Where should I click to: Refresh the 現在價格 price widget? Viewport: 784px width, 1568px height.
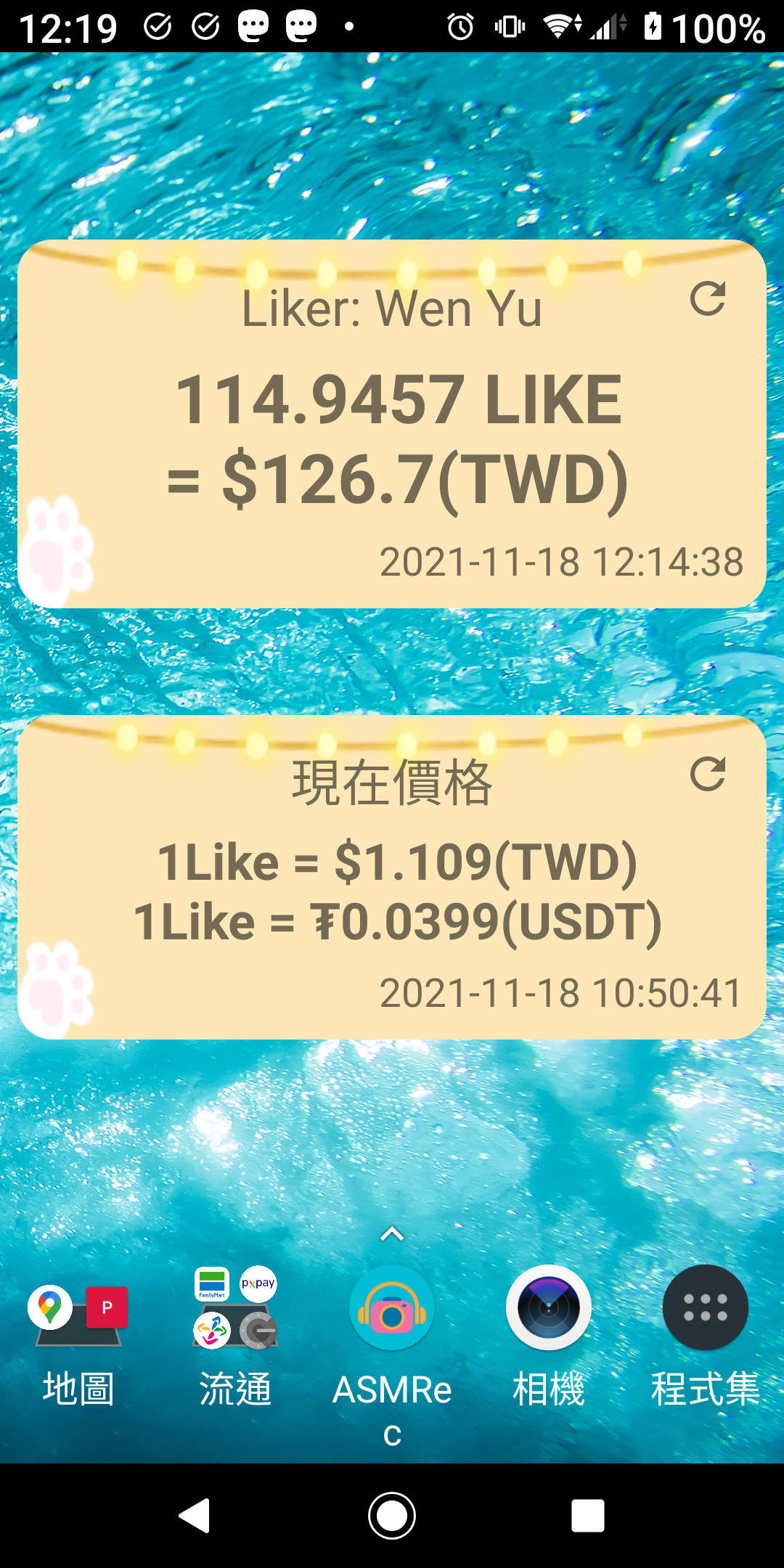tap(708, 774)
